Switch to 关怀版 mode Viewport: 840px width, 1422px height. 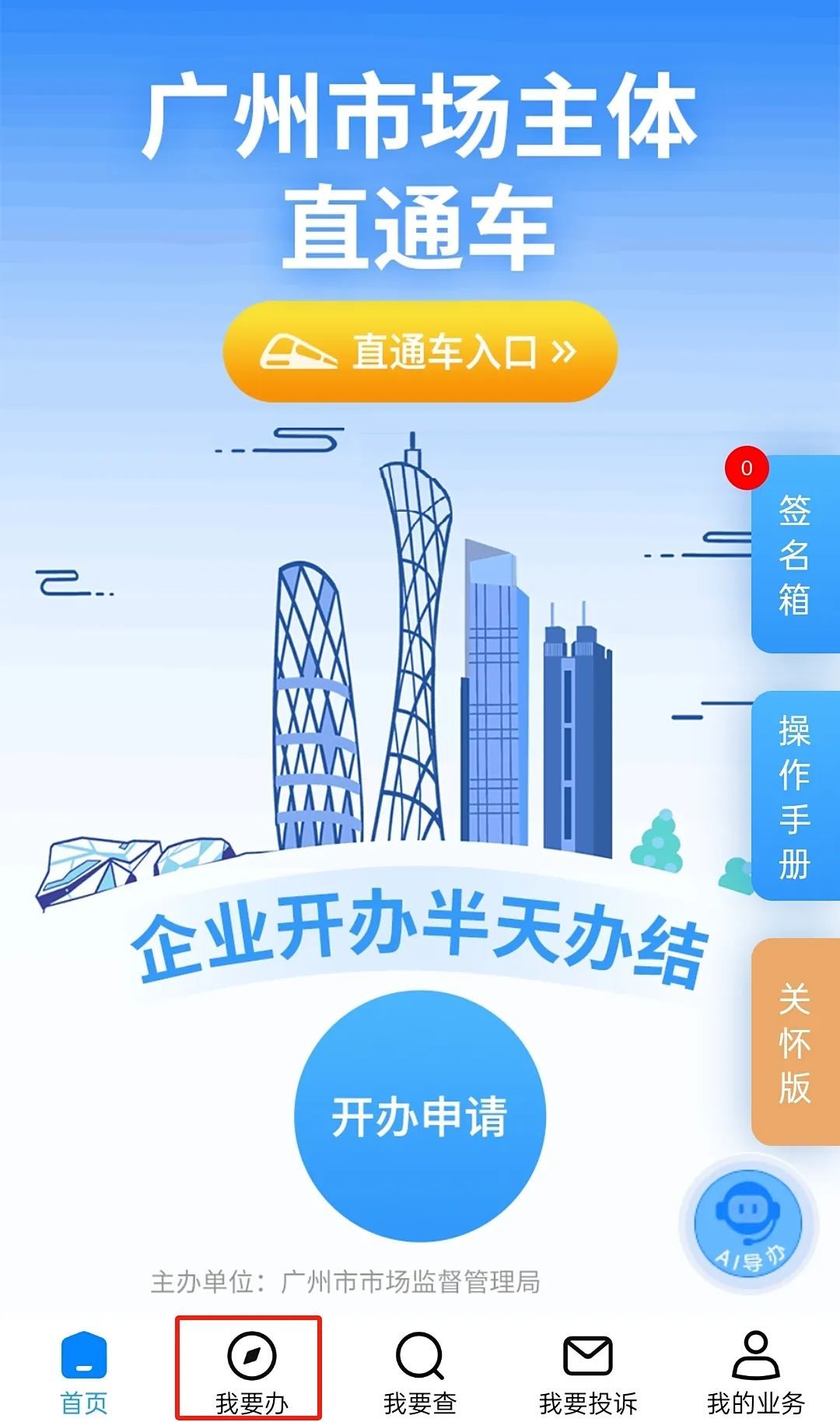[795, 1041]
